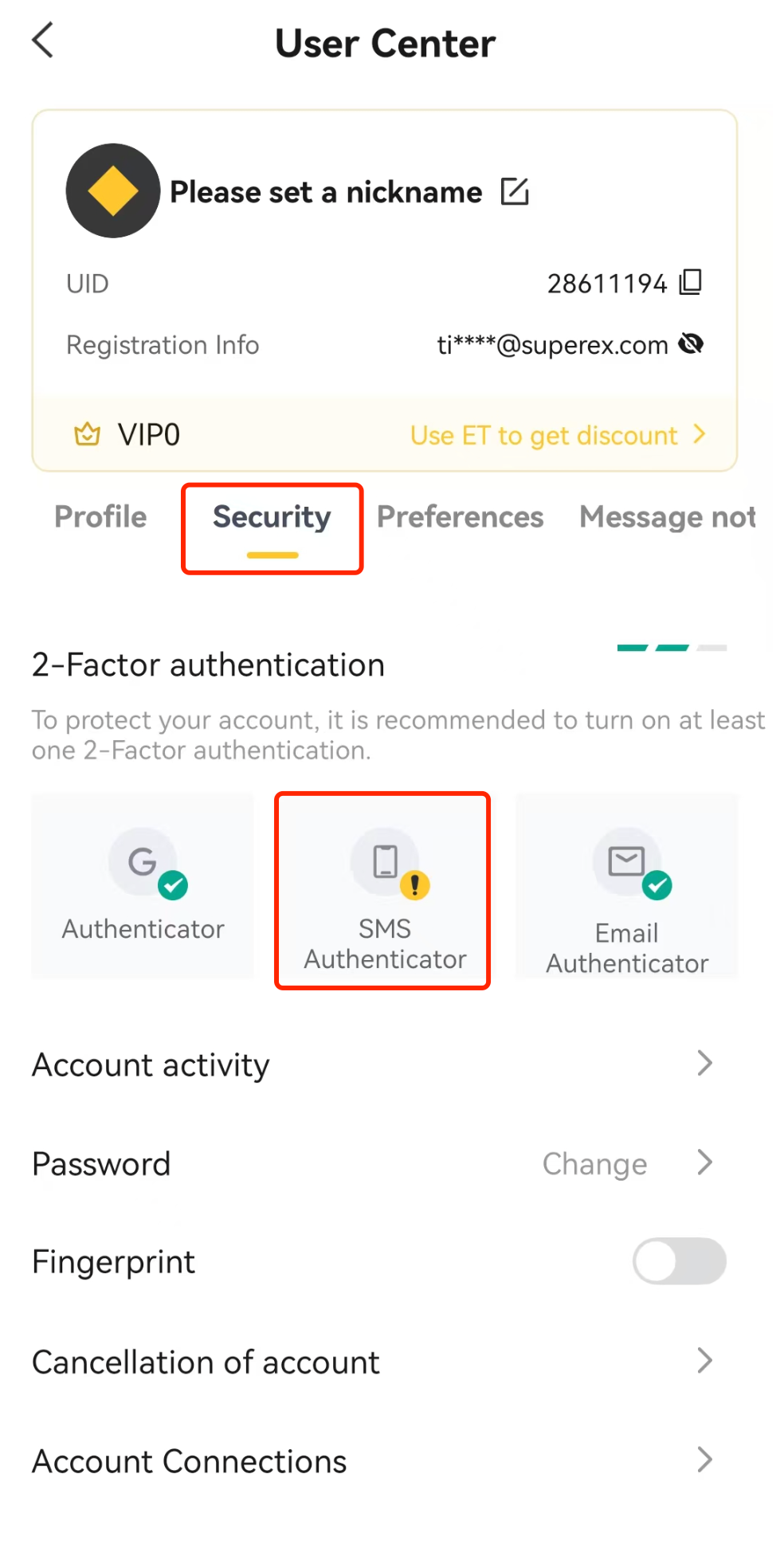Viewport: 784px width, 1568px height.
Task: Switch to the Profile tab
Action: (100, 516)
